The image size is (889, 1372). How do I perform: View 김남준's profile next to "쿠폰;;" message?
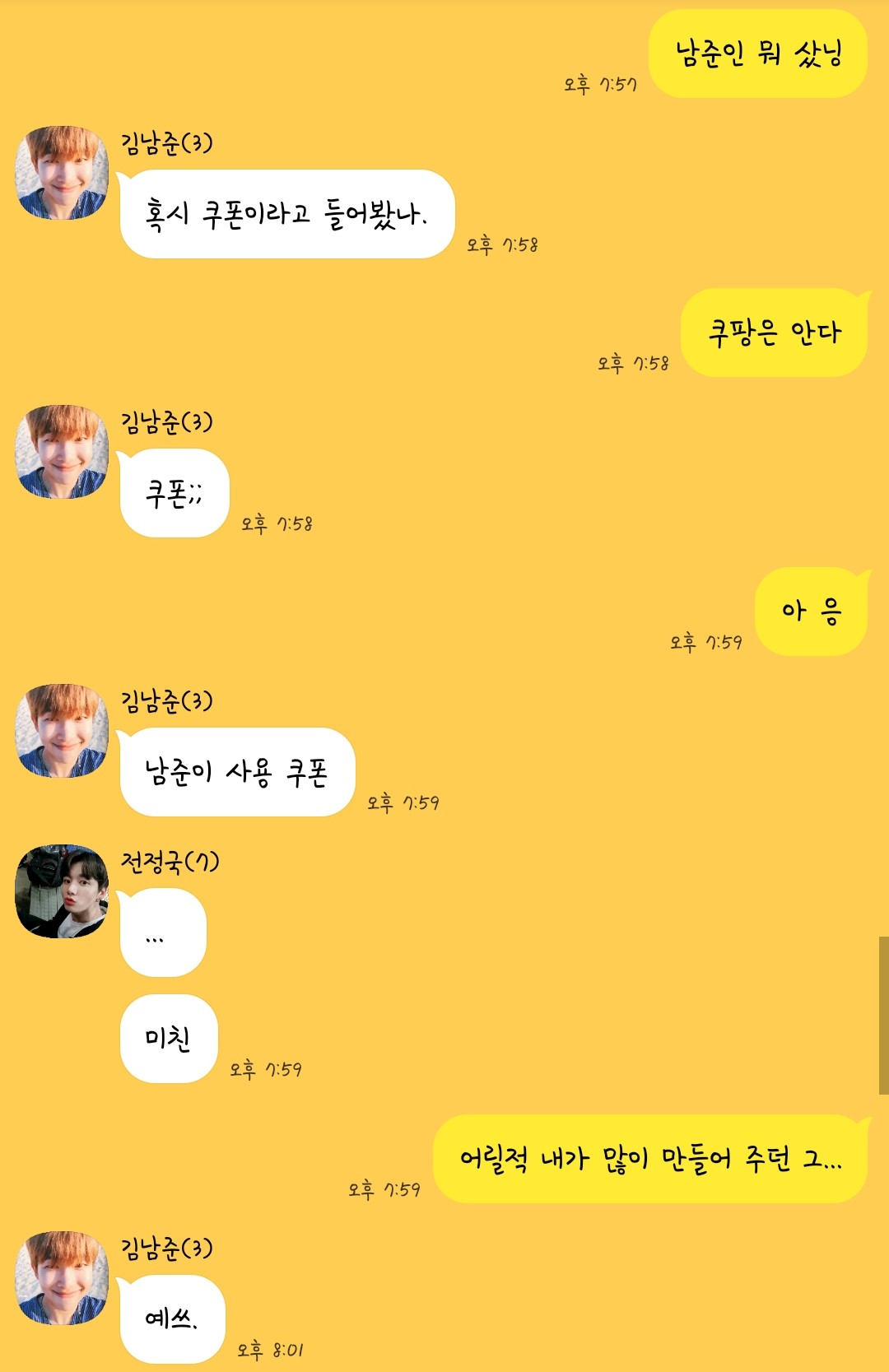pyautogui.click(x=62, y=451)
